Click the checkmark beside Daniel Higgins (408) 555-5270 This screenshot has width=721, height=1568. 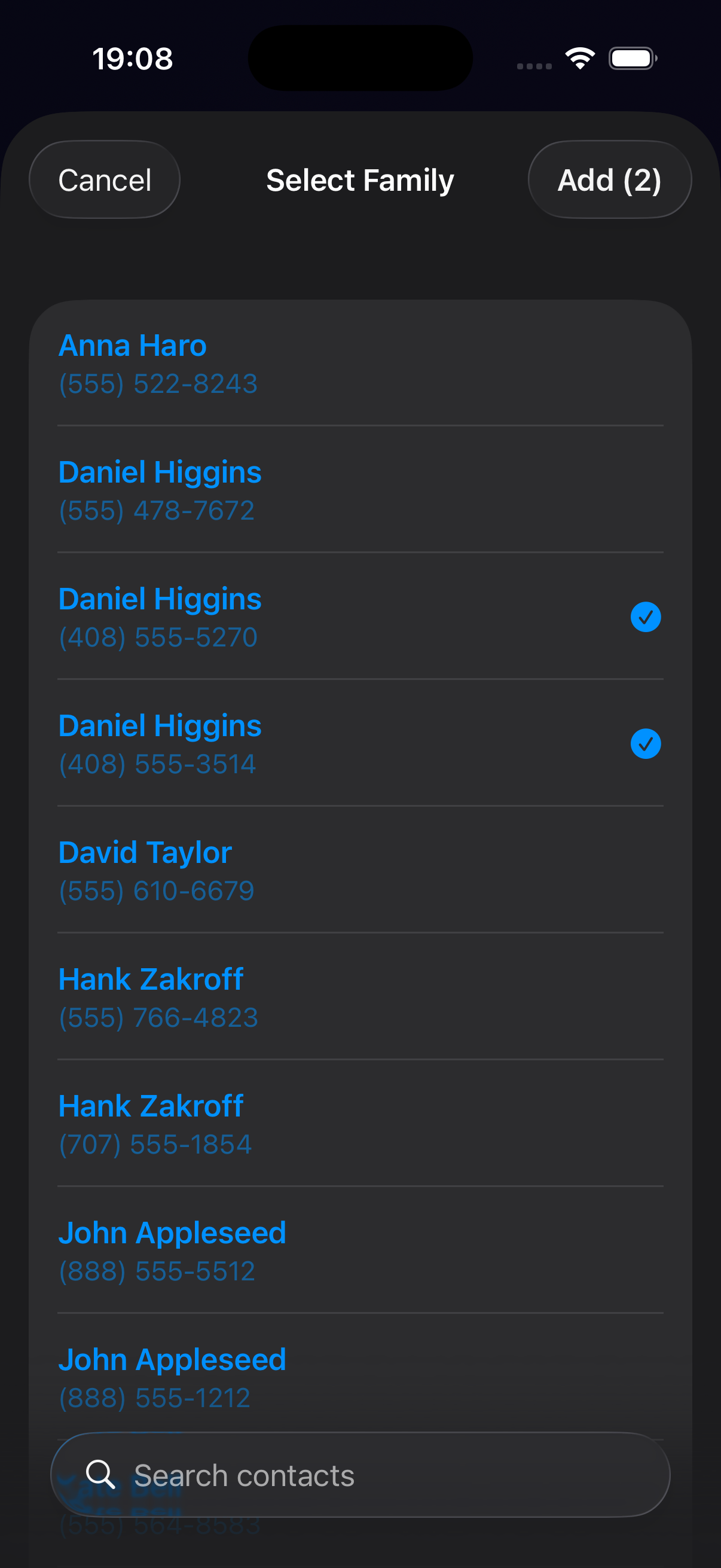click(x=646, y=617)
